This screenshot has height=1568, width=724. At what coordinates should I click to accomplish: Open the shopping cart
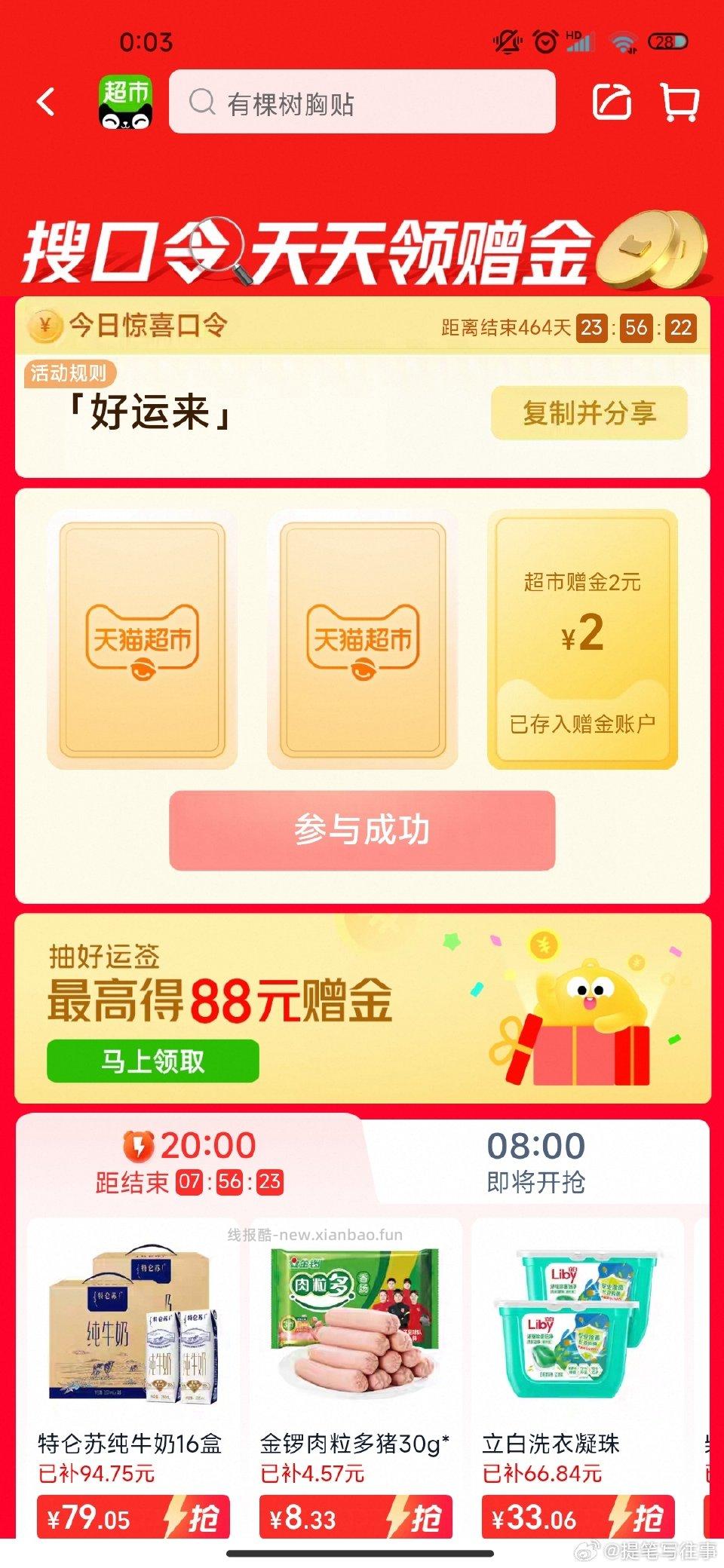(x=679, y=102)
